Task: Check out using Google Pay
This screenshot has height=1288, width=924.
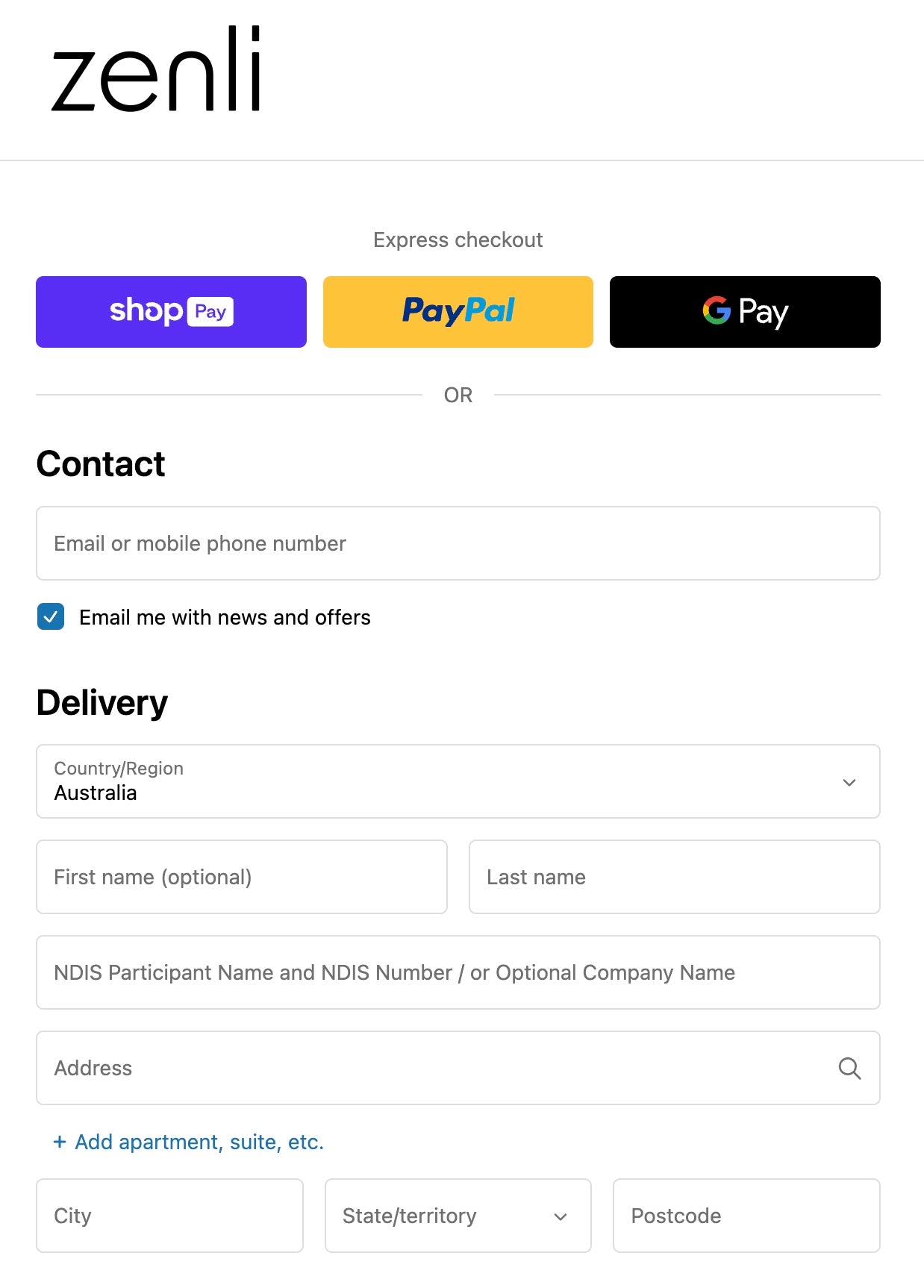Action: coord(745,312)
